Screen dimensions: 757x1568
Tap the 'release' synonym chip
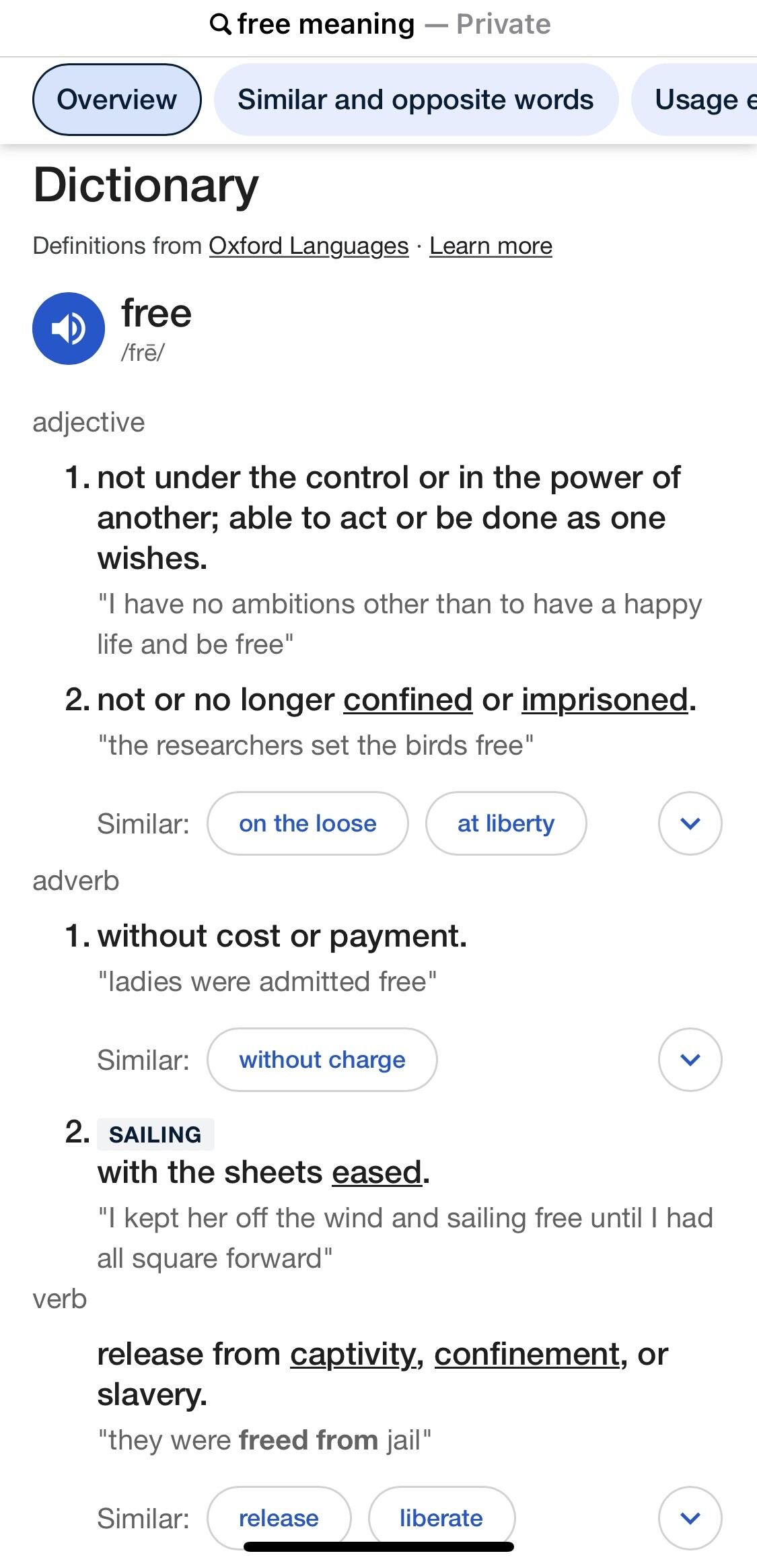[279, 1518]
